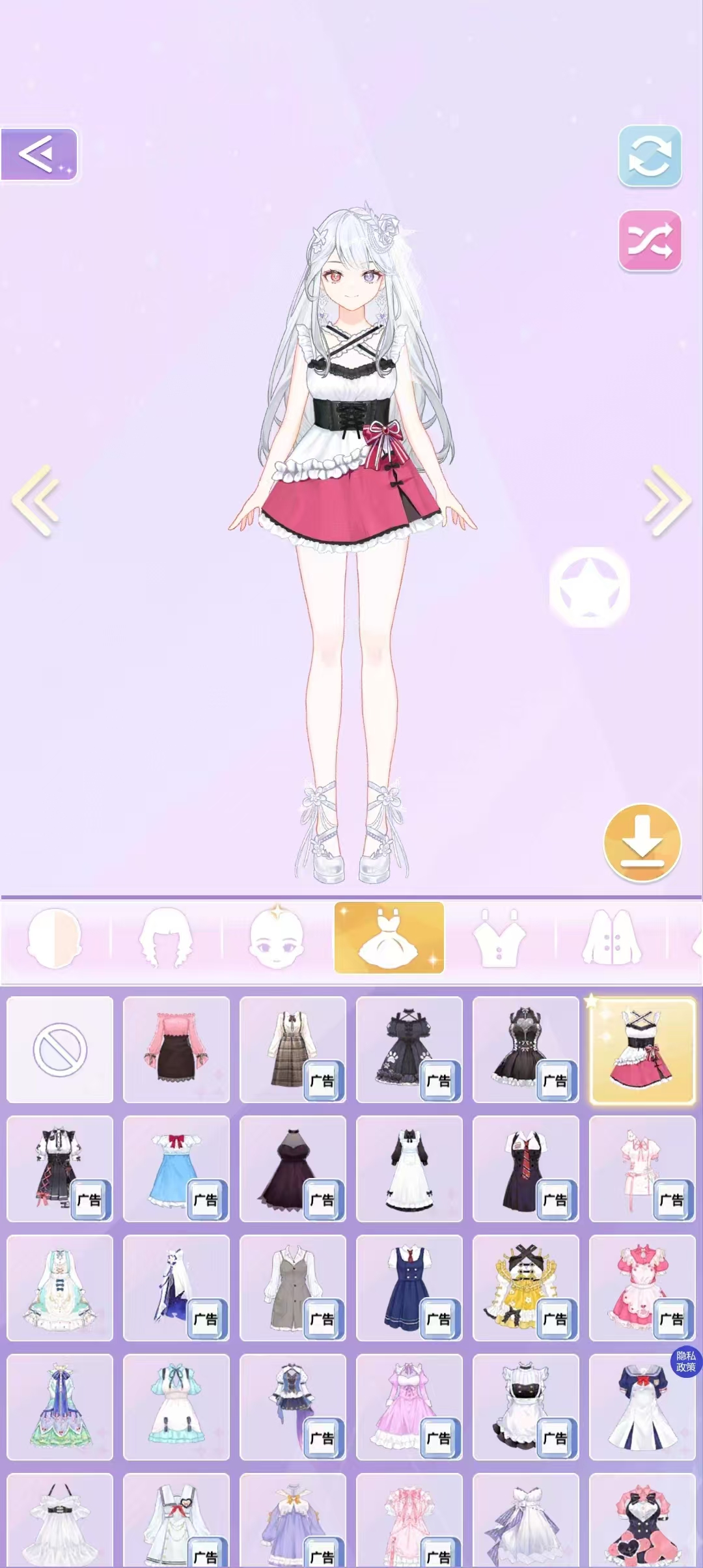Tap the right double-chevron arrow
This screenshot has height=1568, width=703.
(667, 500)
